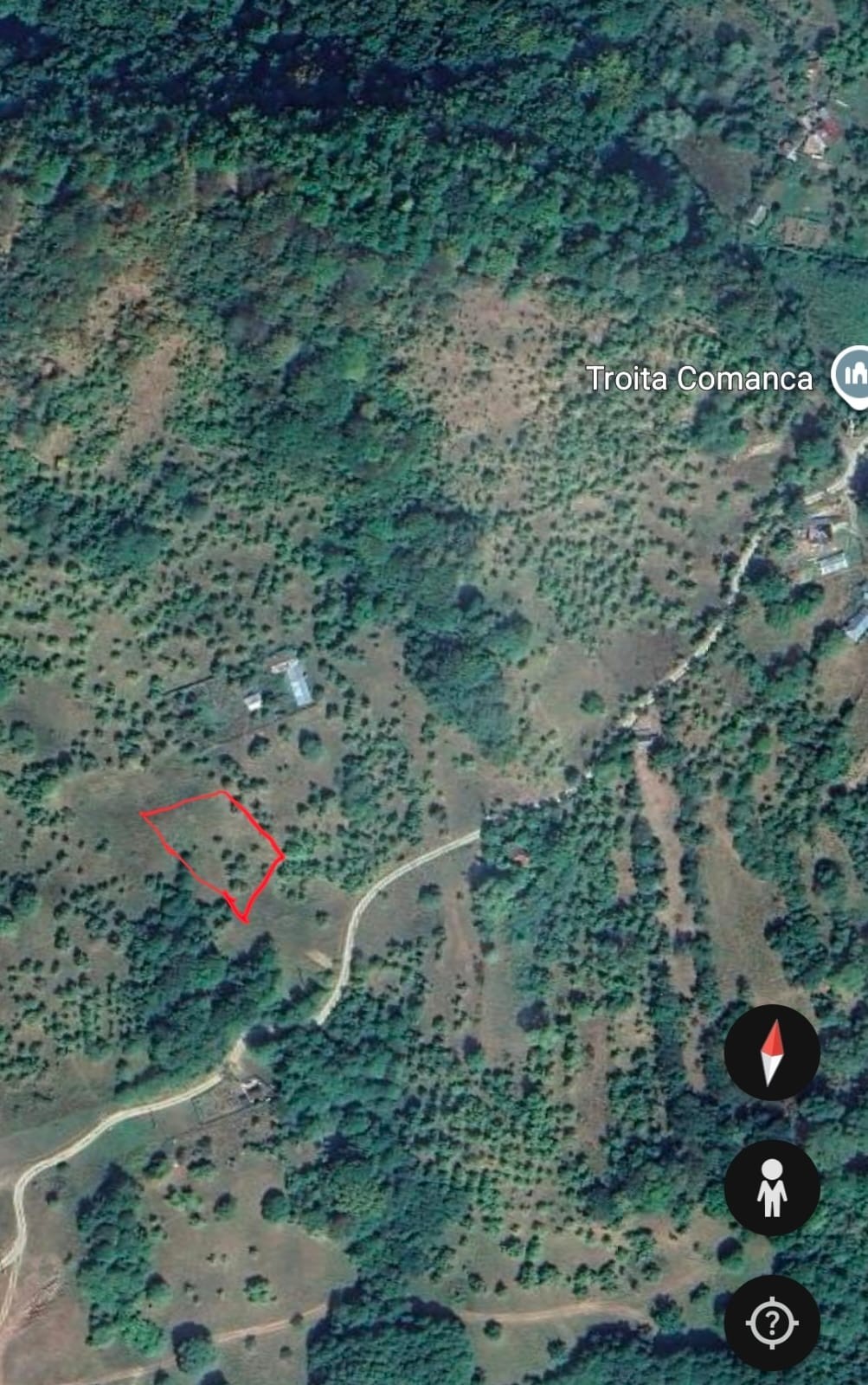Open the Troita Comanca place marker
Image resolution: width=868 pixels, height=1385 pixels.
852,374
